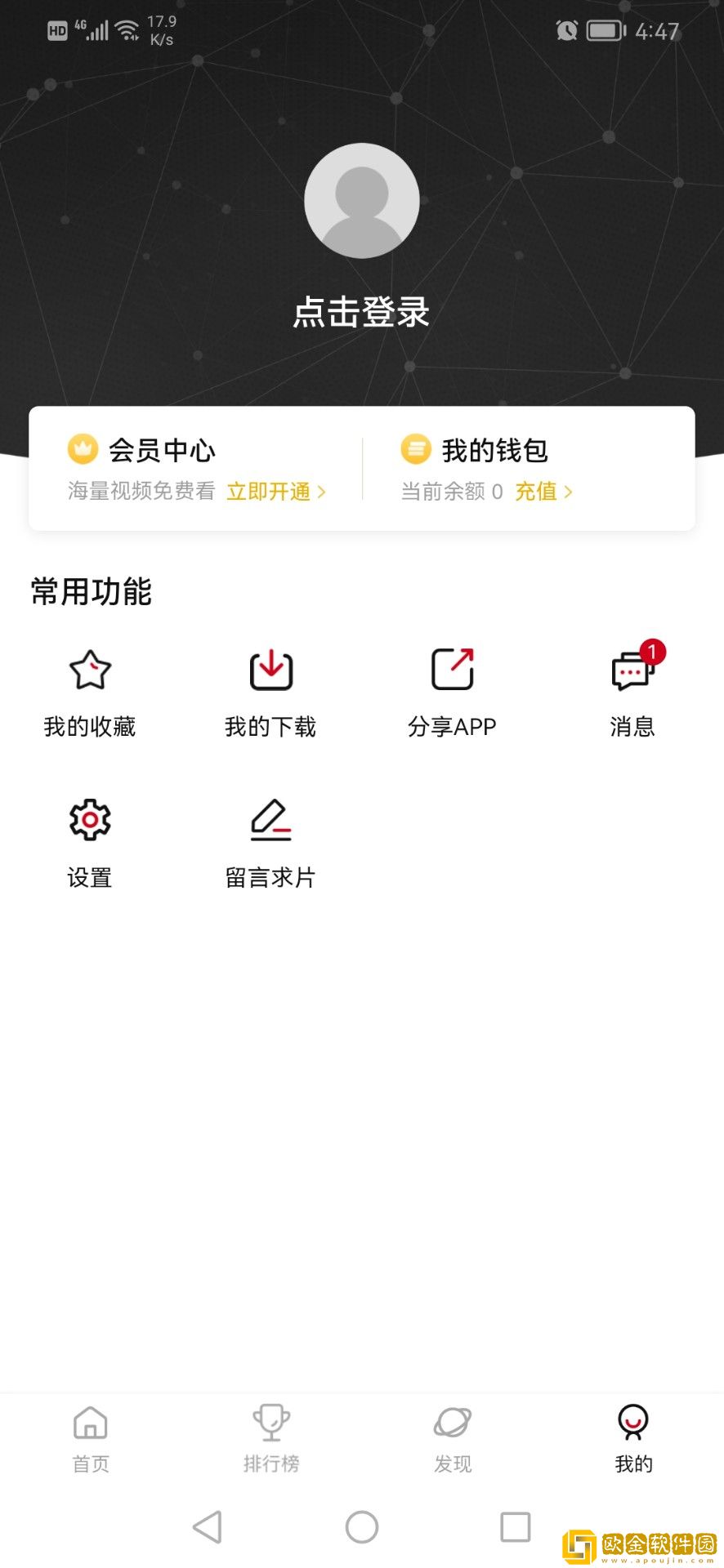Open the 设置 settings gear icon
The image size is (724, 1568).
pos(90,819)
